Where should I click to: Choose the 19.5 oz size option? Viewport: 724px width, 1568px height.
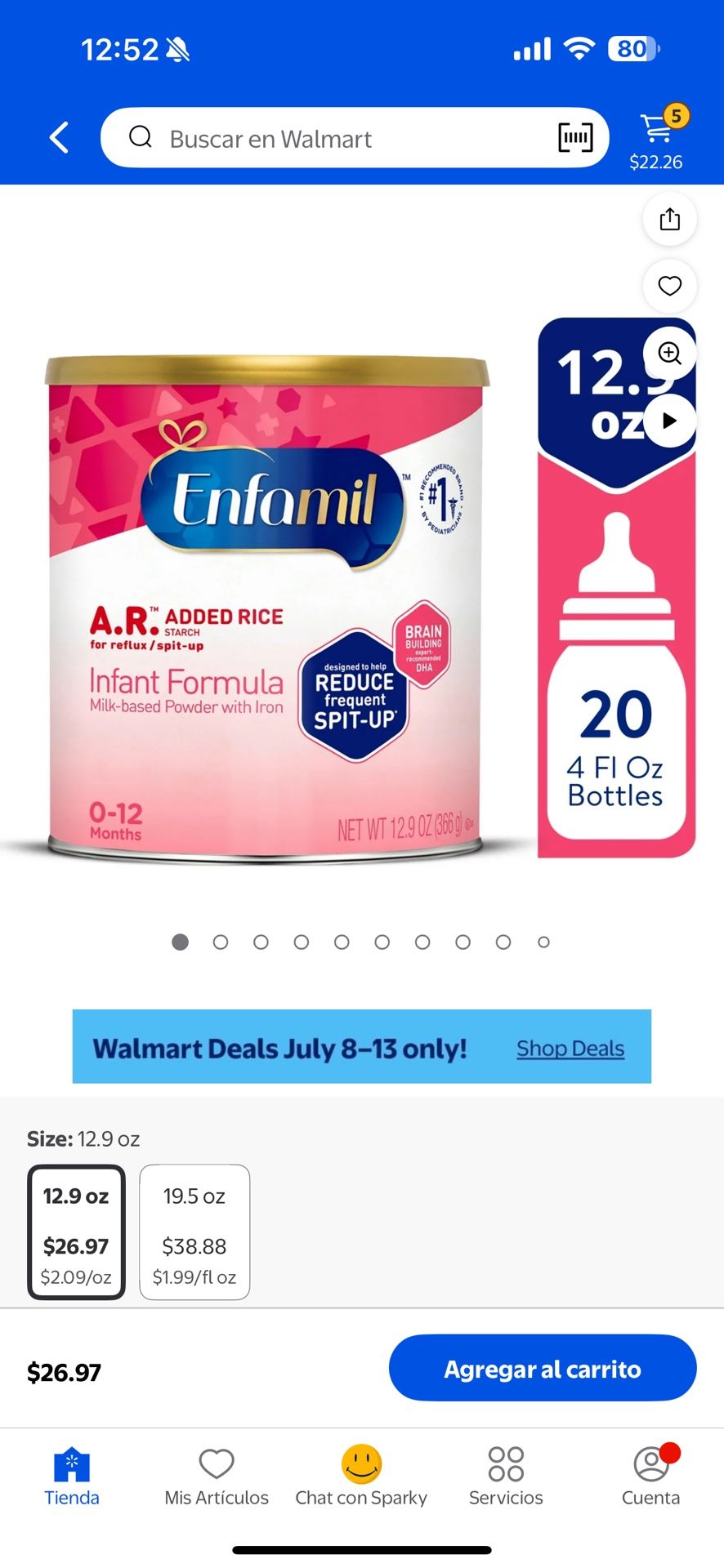[x=194, y=1232]
